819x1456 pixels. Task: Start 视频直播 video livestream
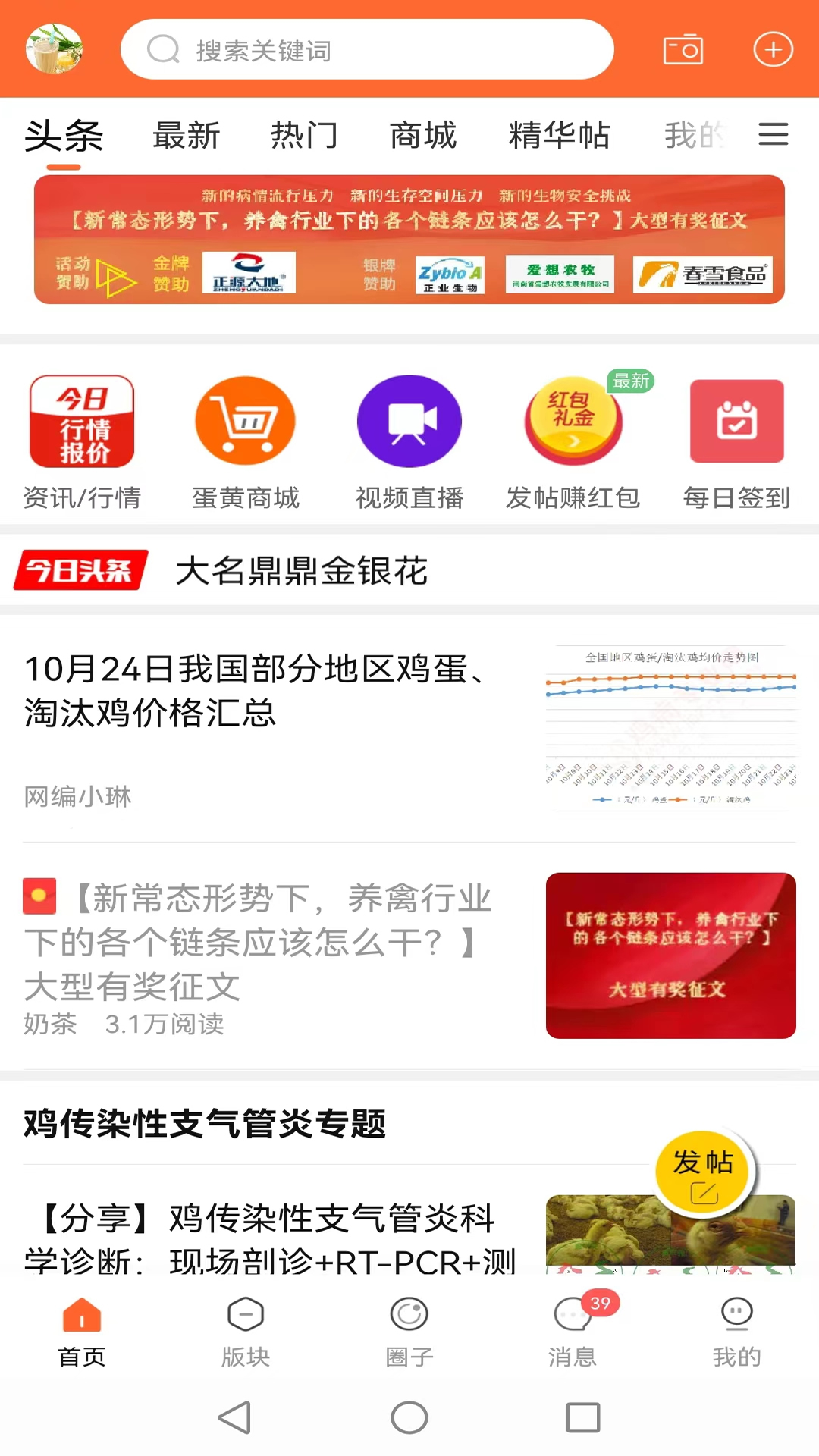409,440
